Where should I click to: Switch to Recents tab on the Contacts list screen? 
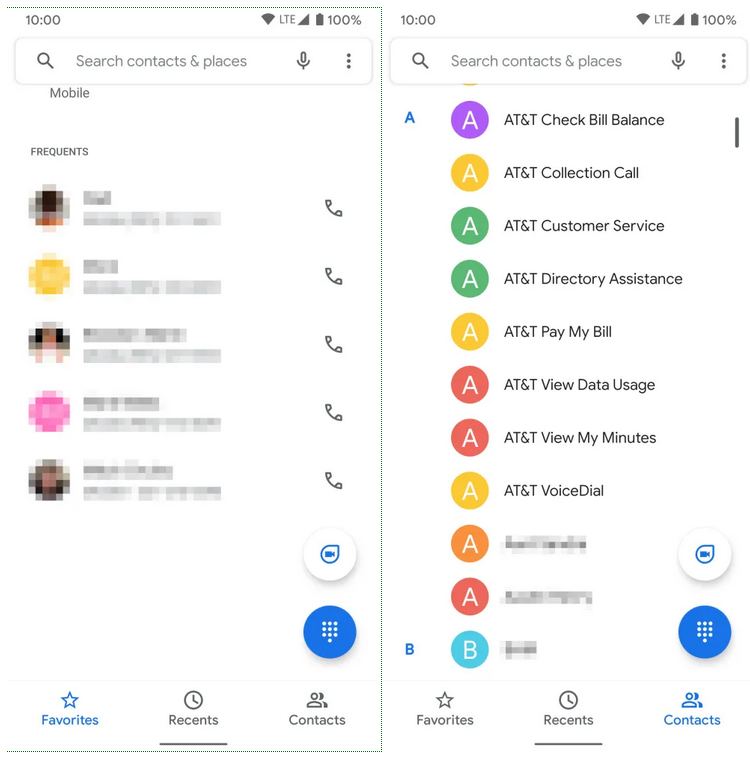click(x=568, y=708)
